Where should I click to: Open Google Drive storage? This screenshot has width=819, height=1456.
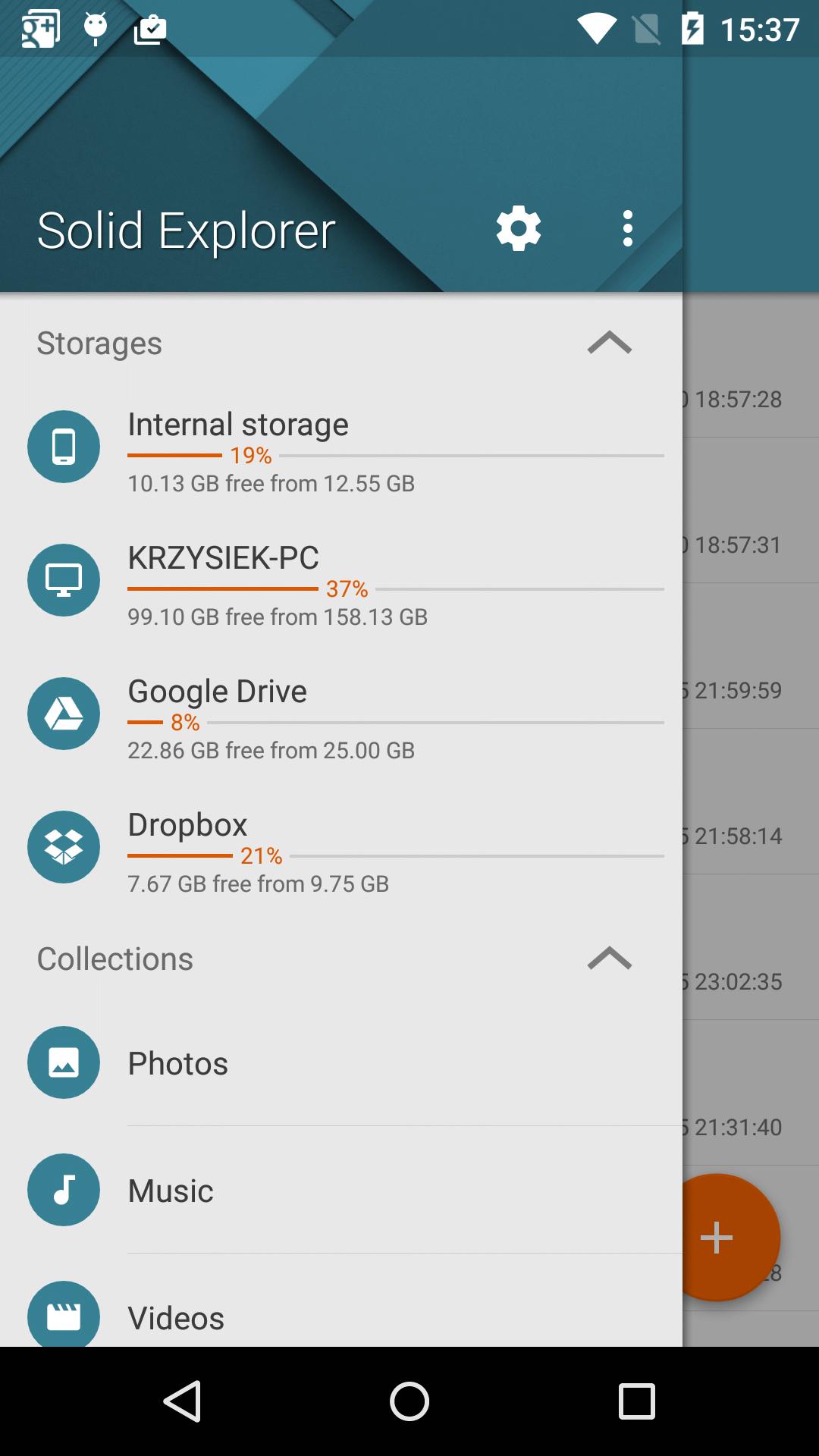click(341, 719)
